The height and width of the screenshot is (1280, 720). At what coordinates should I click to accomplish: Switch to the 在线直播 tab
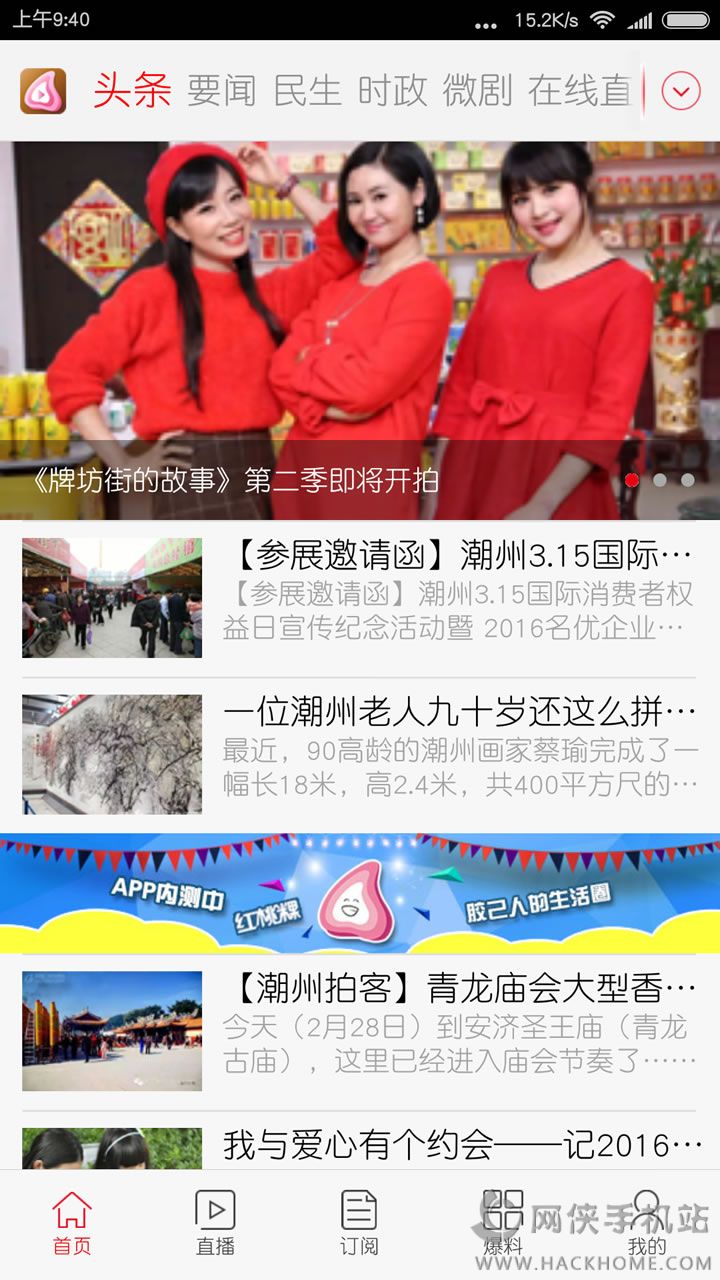[580, 91]
